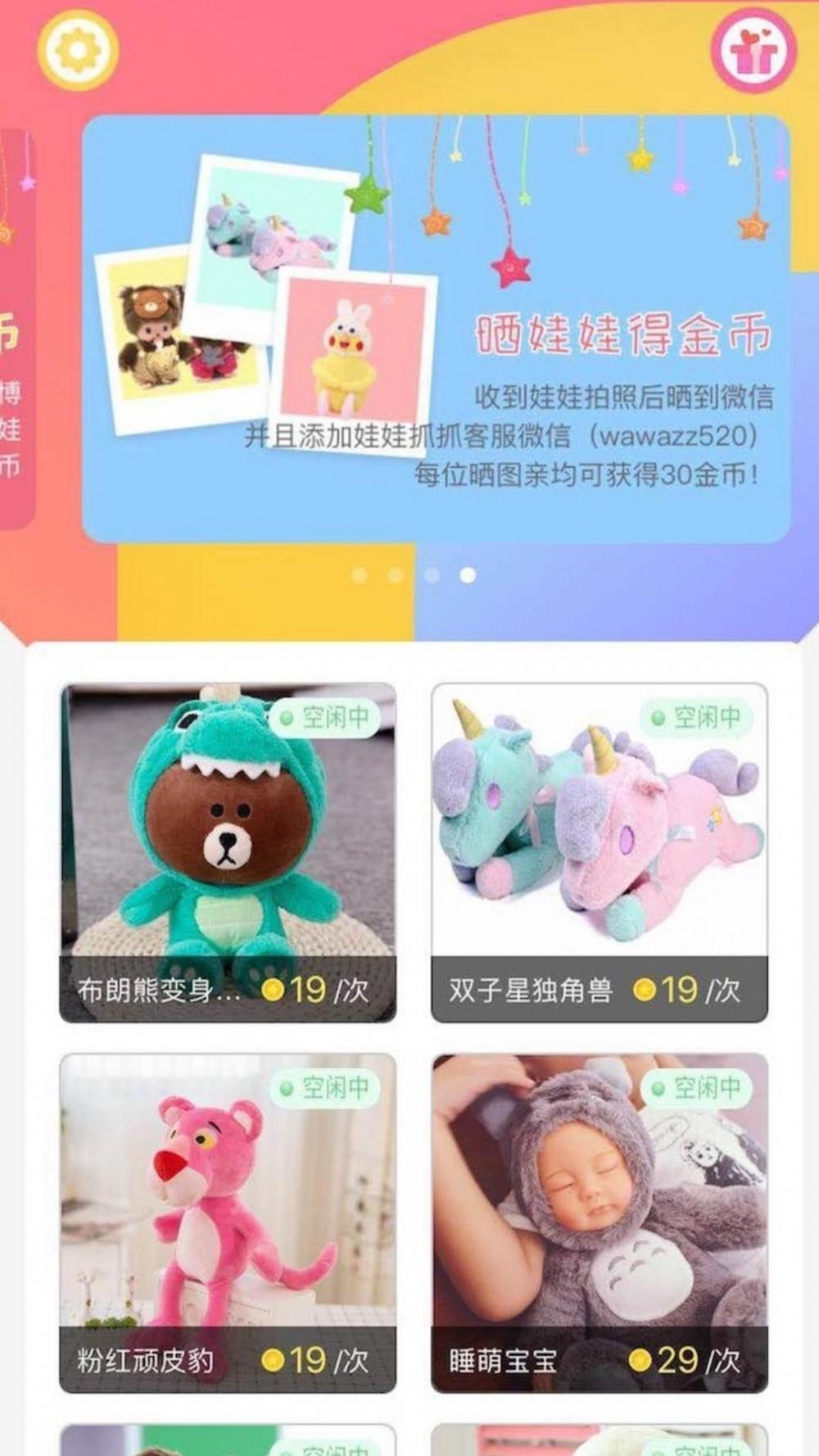Screen dimensions: 819x1456
Task: Open the gift box icon
Action: point(753,50)
